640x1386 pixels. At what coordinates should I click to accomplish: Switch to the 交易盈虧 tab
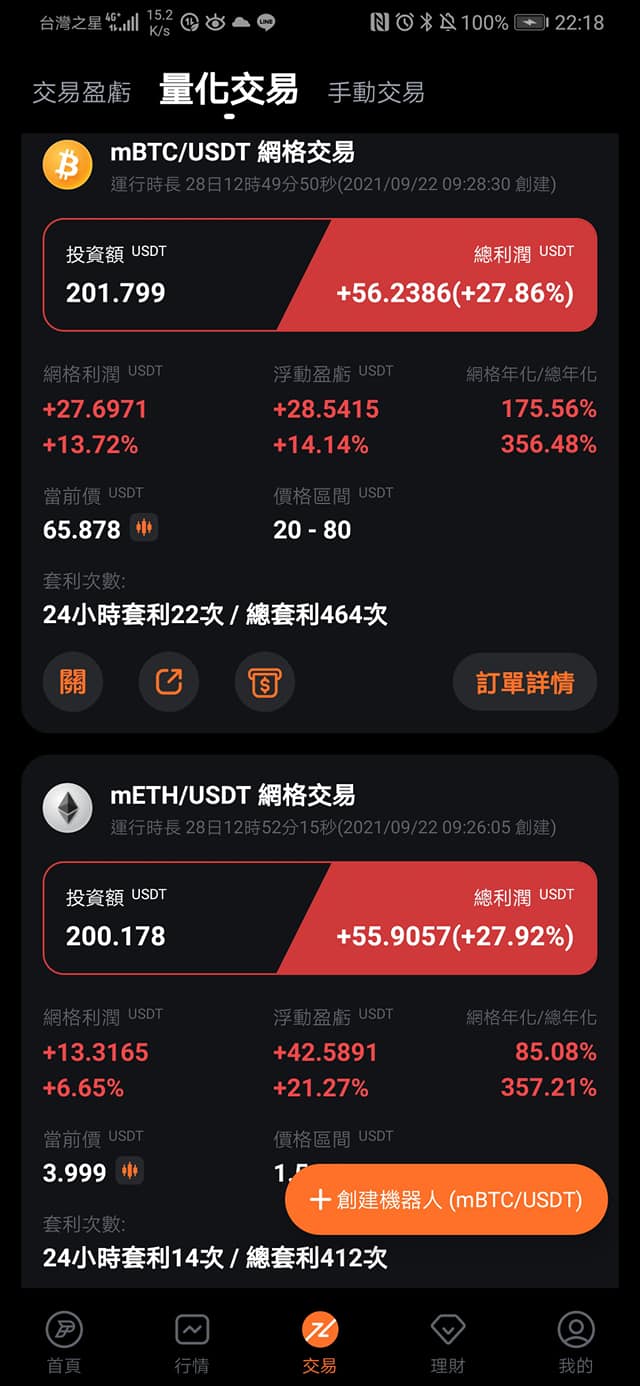pos(82,93)
